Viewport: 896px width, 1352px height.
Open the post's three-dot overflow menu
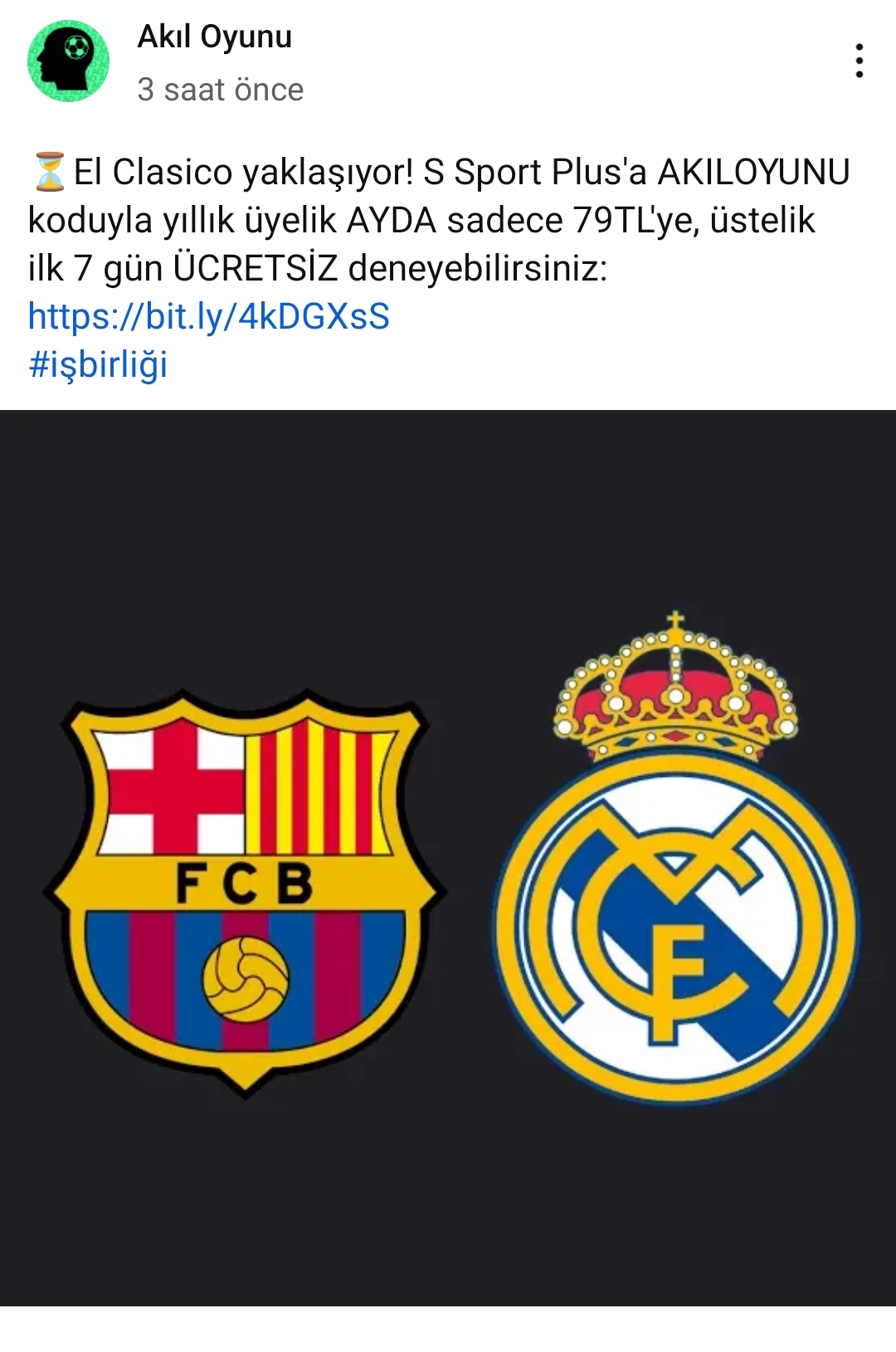[859, 61]
